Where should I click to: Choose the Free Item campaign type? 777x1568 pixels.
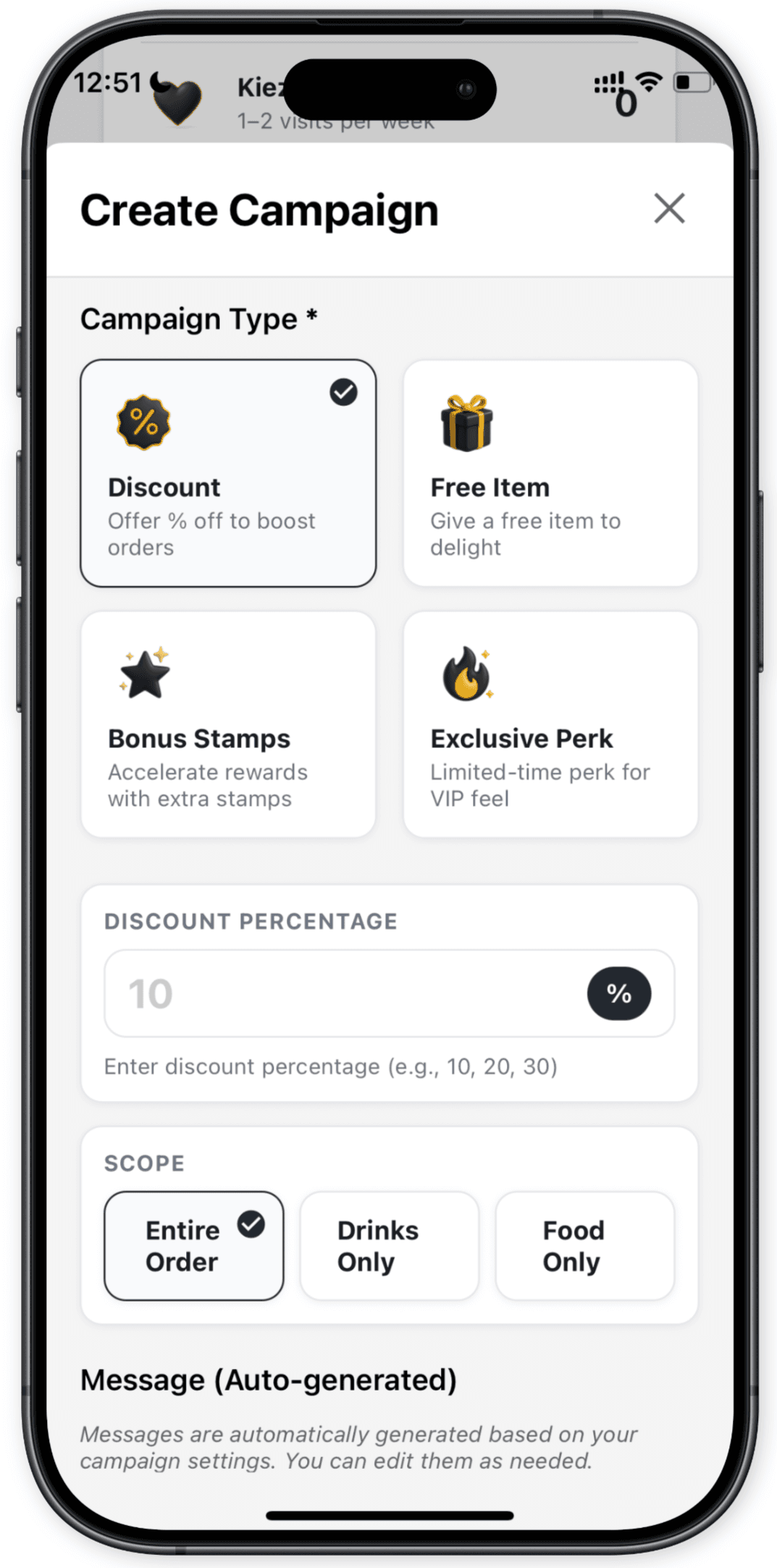coord(550,473)
